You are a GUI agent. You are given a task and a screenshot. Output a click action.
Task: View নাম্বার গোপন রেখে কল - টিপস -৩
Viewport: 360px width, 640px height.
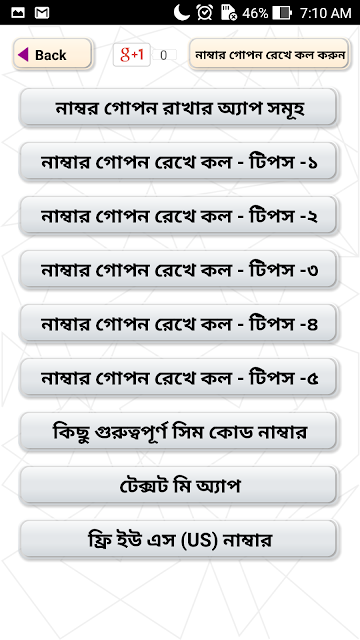(178, 269)
